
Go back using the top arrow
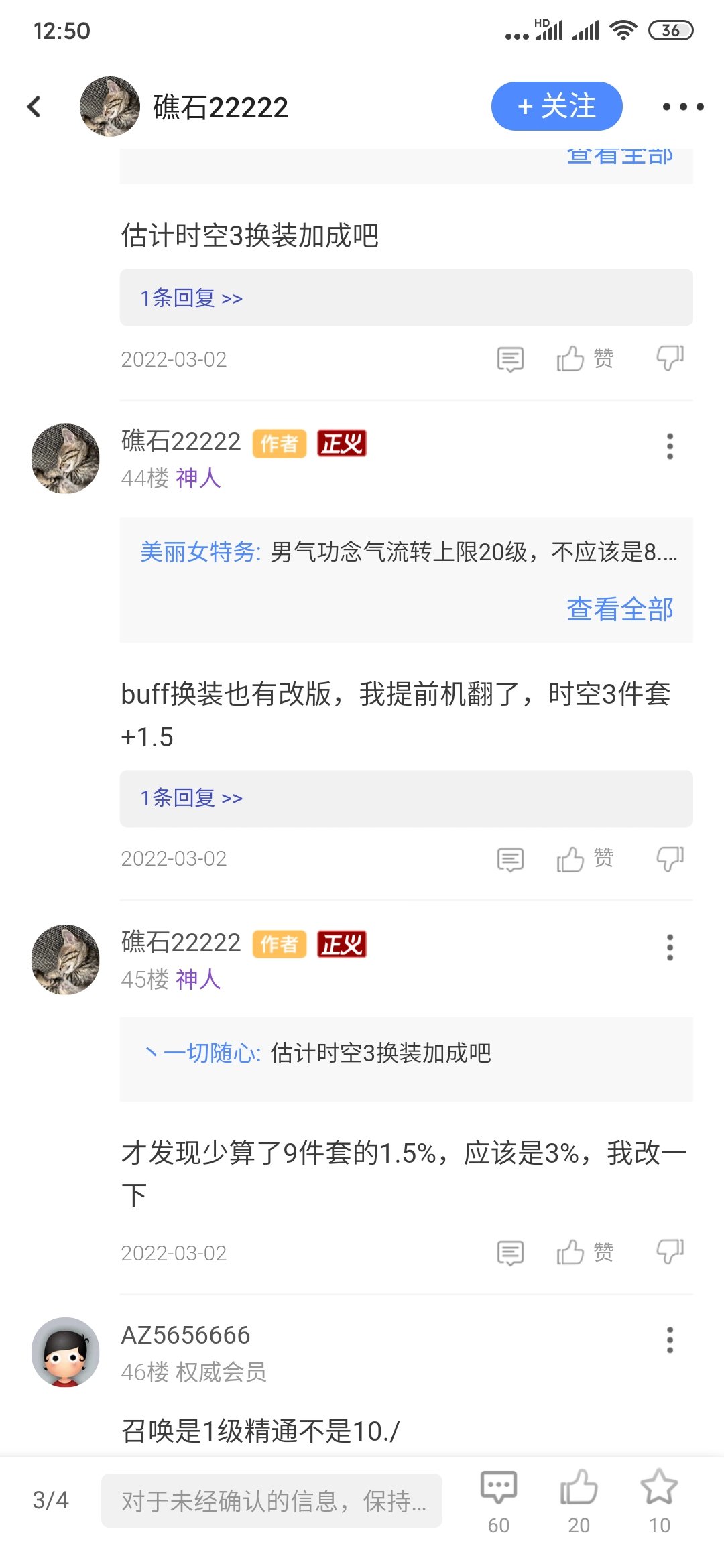[x=35, y=107]
